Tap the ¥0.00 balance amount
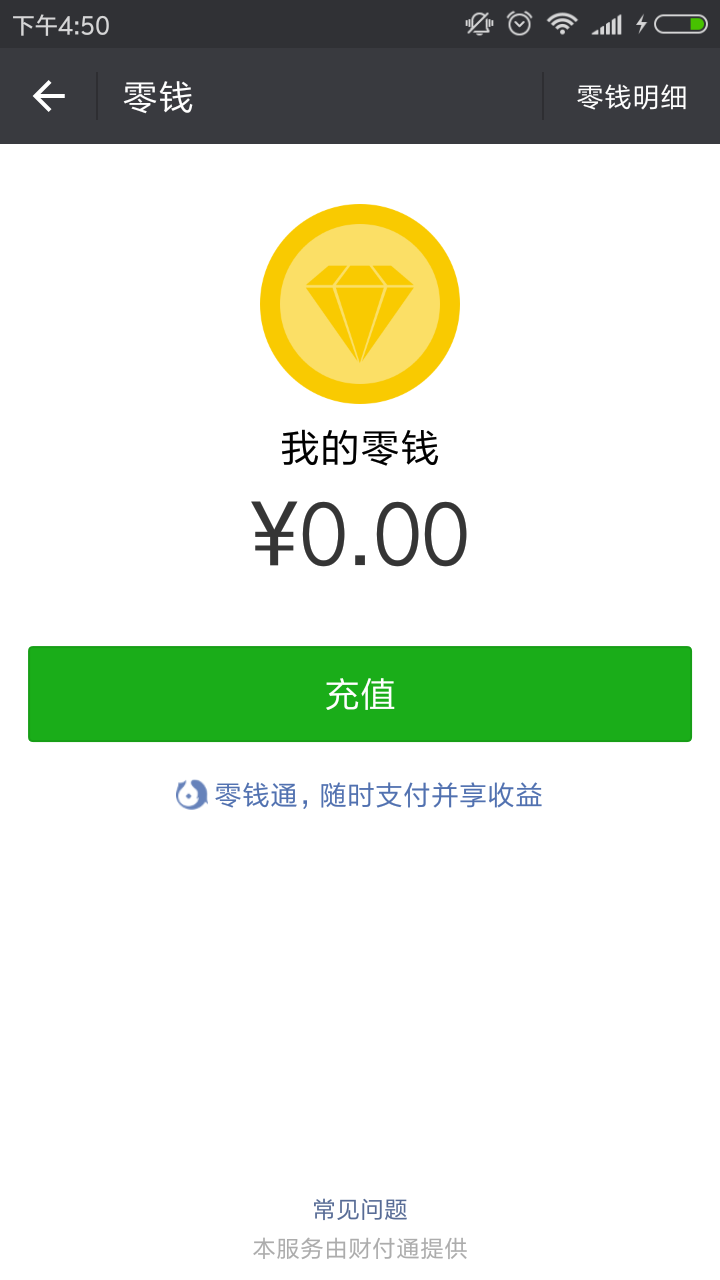 (x=360, y=532)
